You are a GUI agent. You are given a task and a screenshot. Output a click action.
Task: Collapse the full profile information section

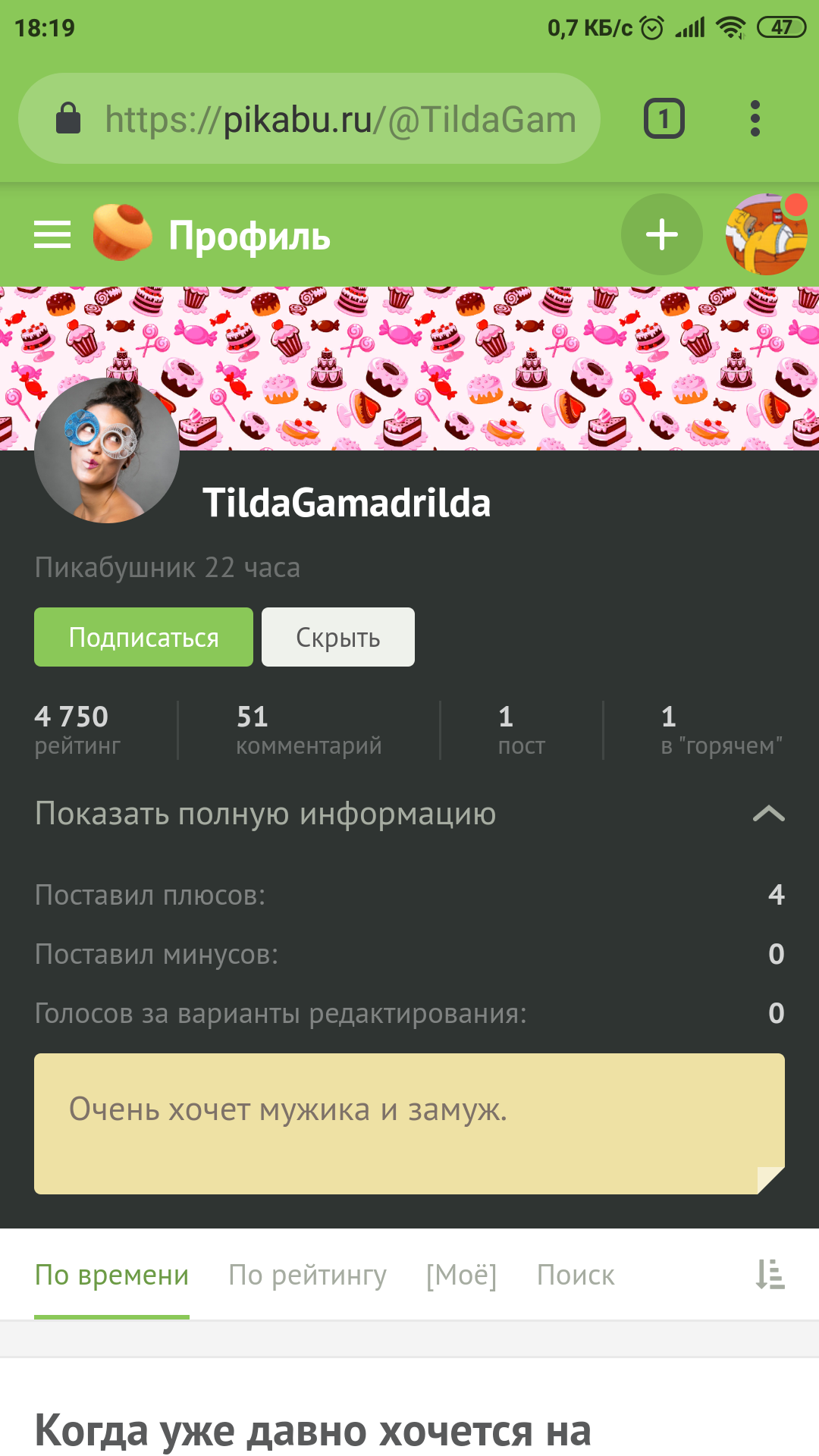(768, 814)
